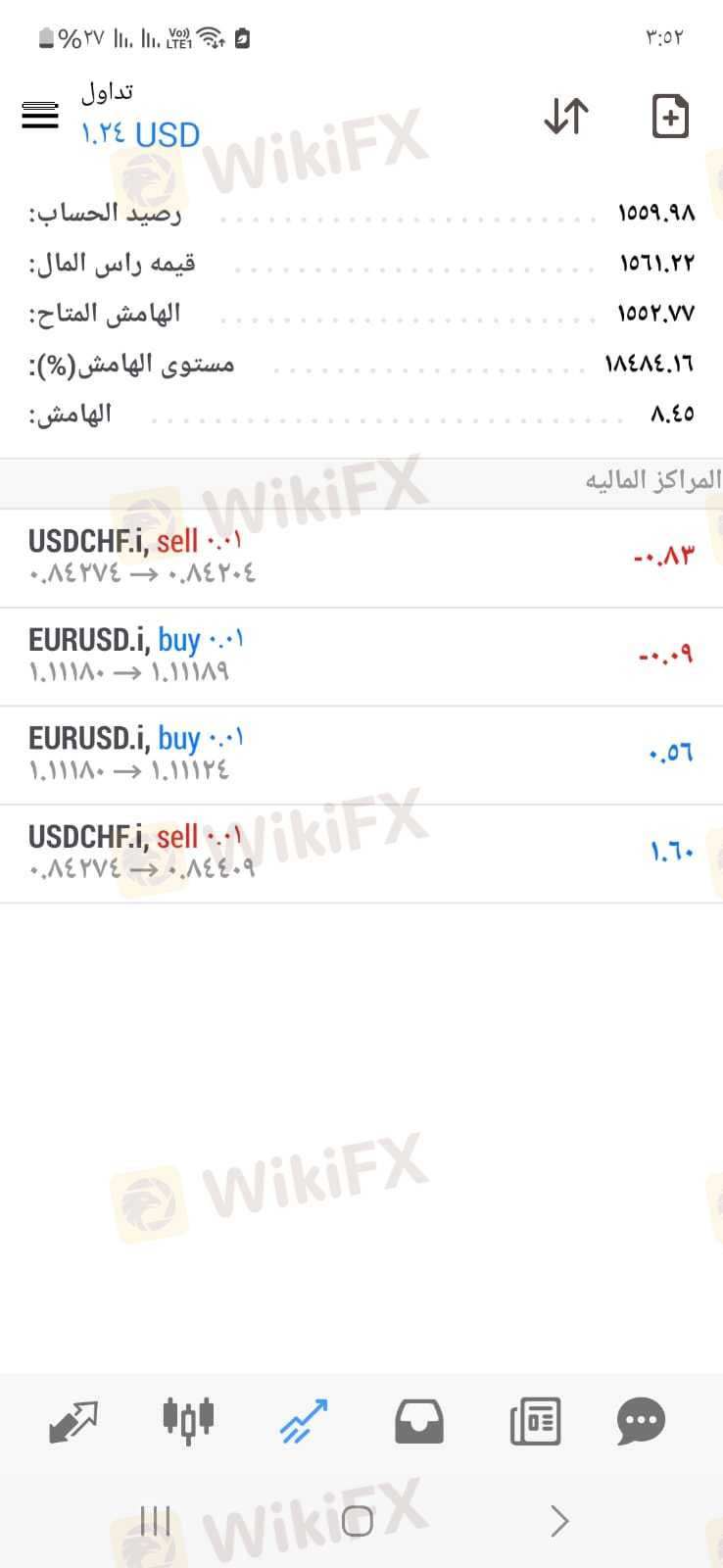
Task: Open USDCHF.i sell position losing 0.83
Action: pyautogui.click(x=361, y=558)
